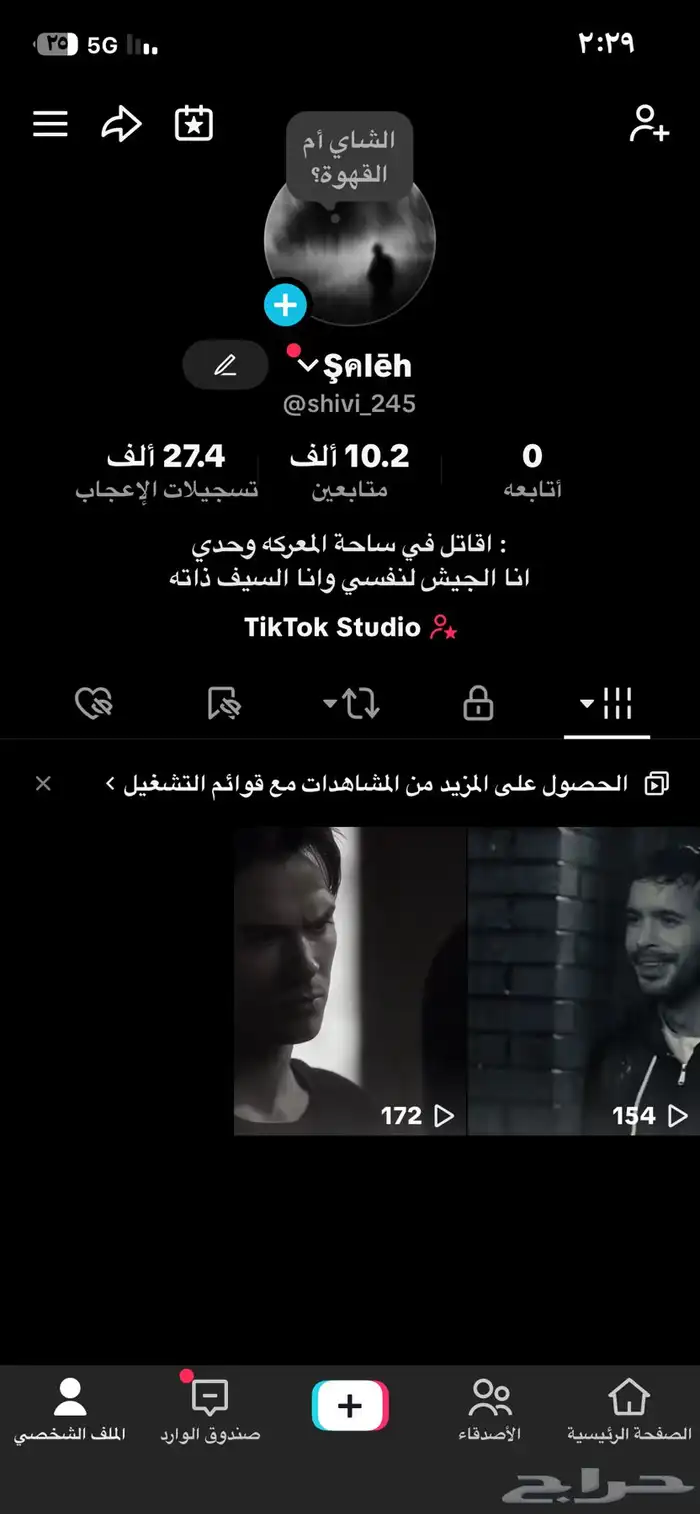This screenshot has height=1514, width=700.
Task: Create a new post with plus button
Action: tap(350, 1406)
